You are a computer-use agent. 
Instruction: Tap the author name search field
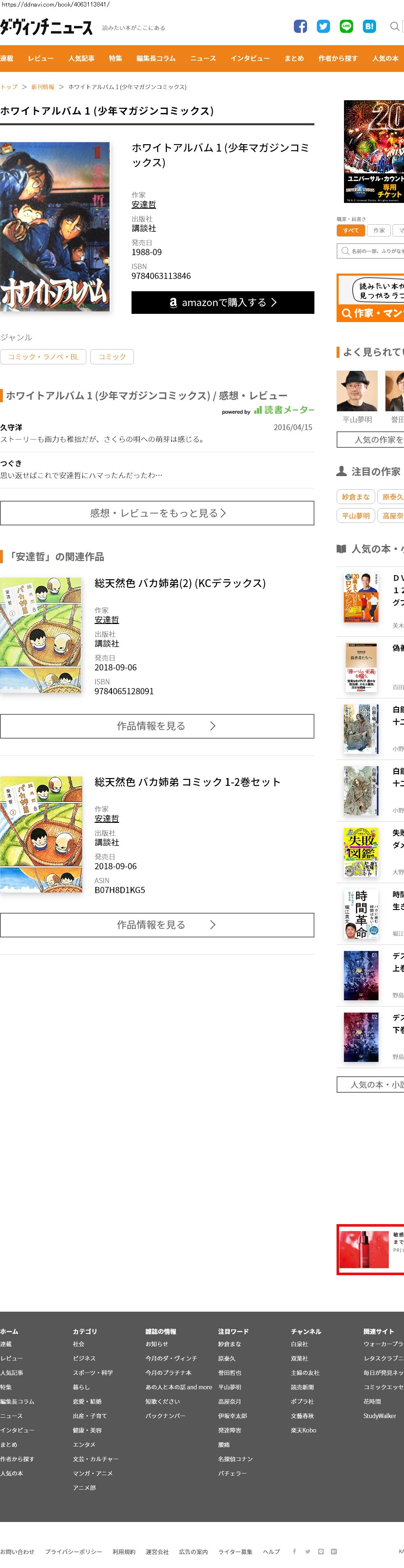point(373,251)
